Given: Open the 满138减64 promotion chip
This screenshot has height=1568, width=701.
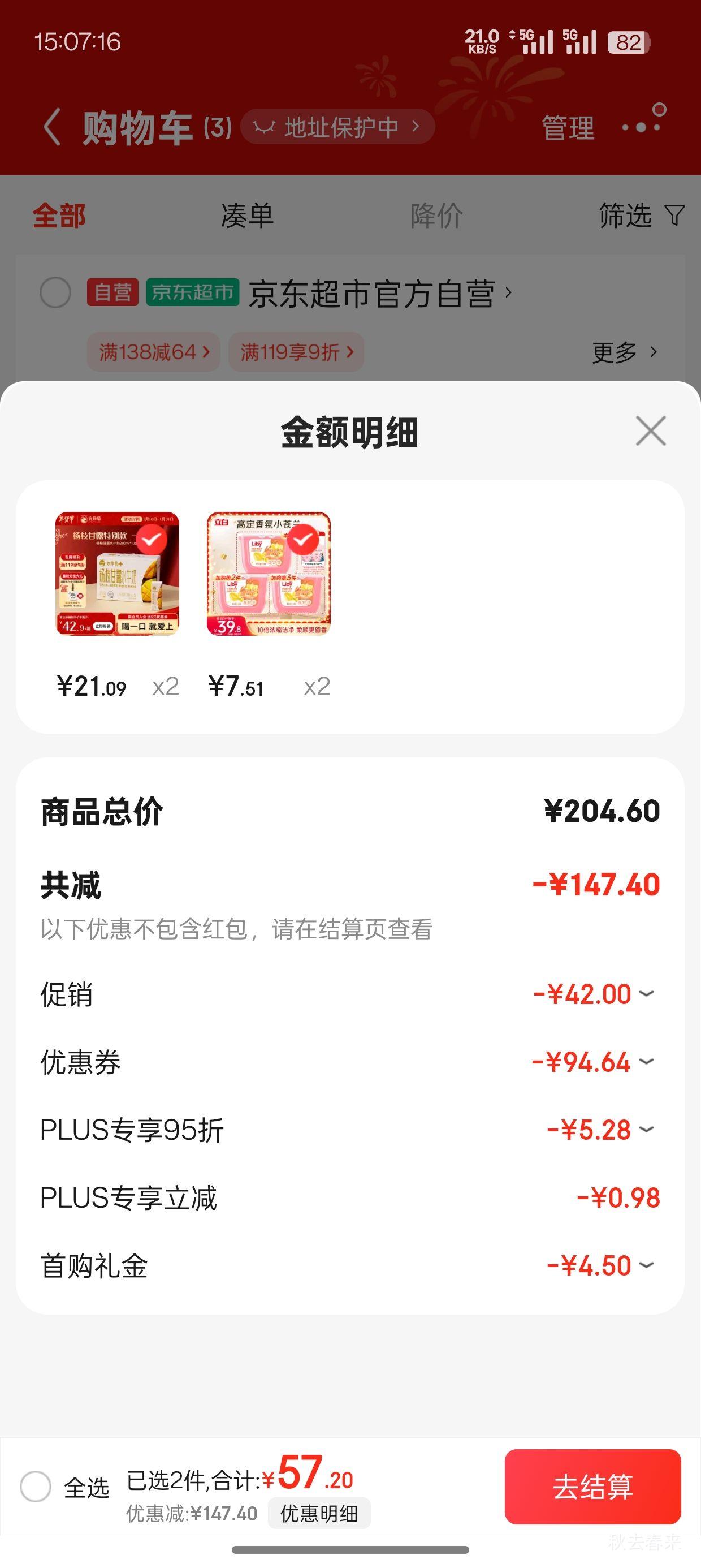Looking at the screenshot, I should coord(153,352).
